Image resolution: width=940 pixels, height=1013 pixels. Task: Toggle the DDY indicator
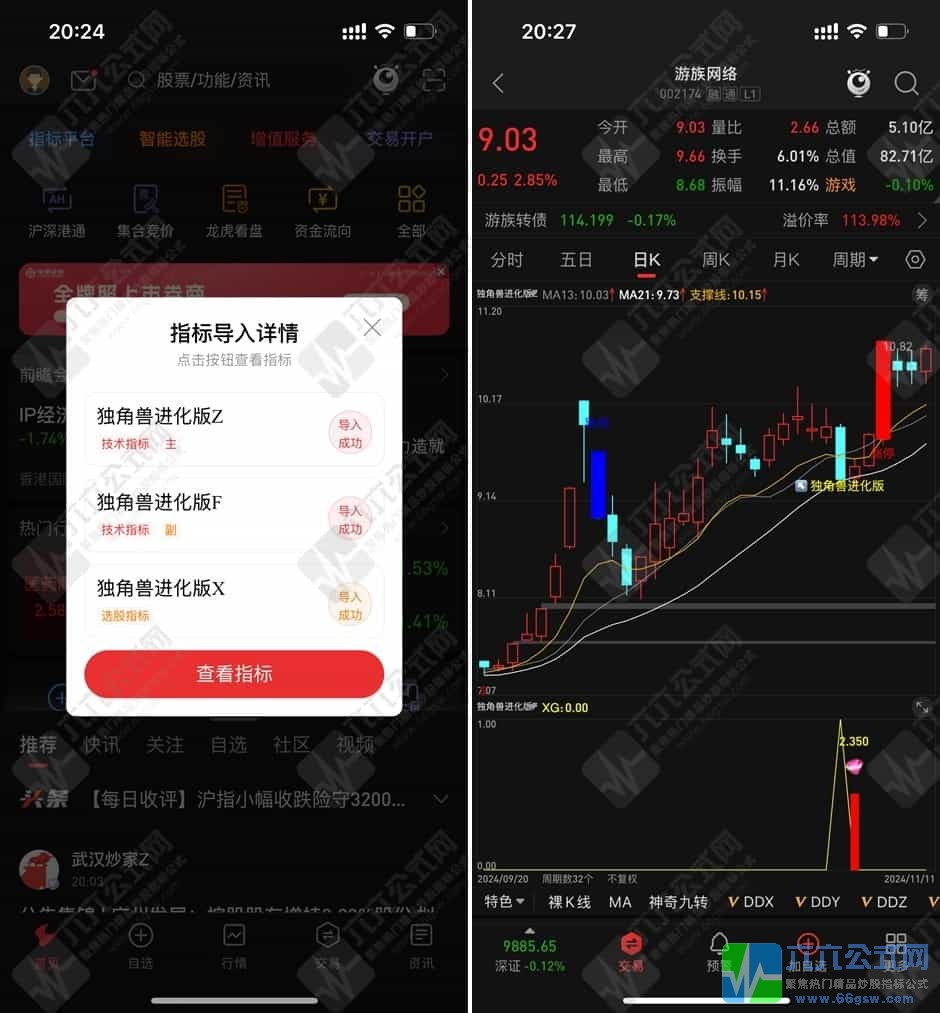tap(818, 901)
